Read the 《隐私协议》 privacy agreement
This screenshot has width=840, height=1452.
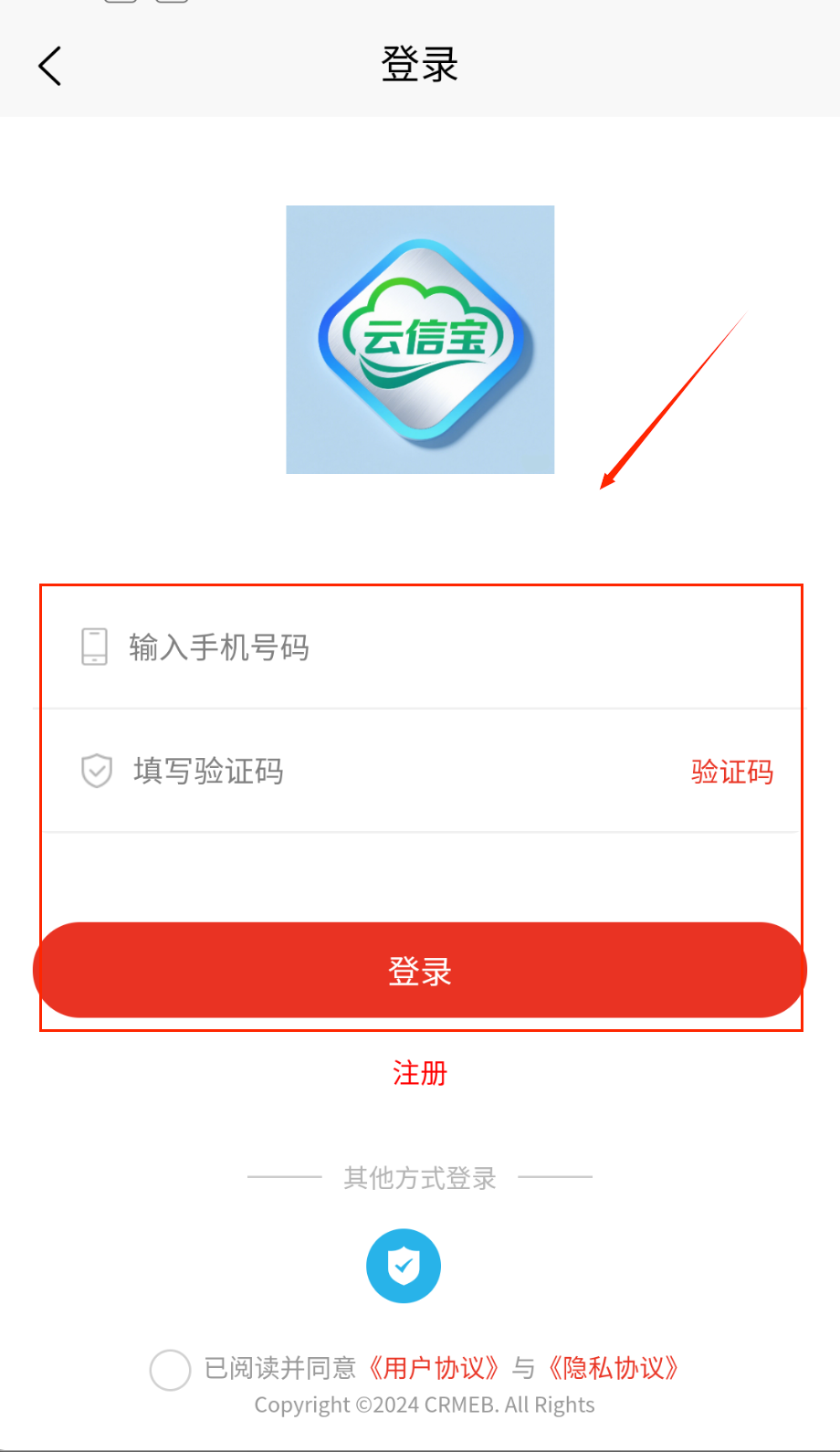point(614,1368)
